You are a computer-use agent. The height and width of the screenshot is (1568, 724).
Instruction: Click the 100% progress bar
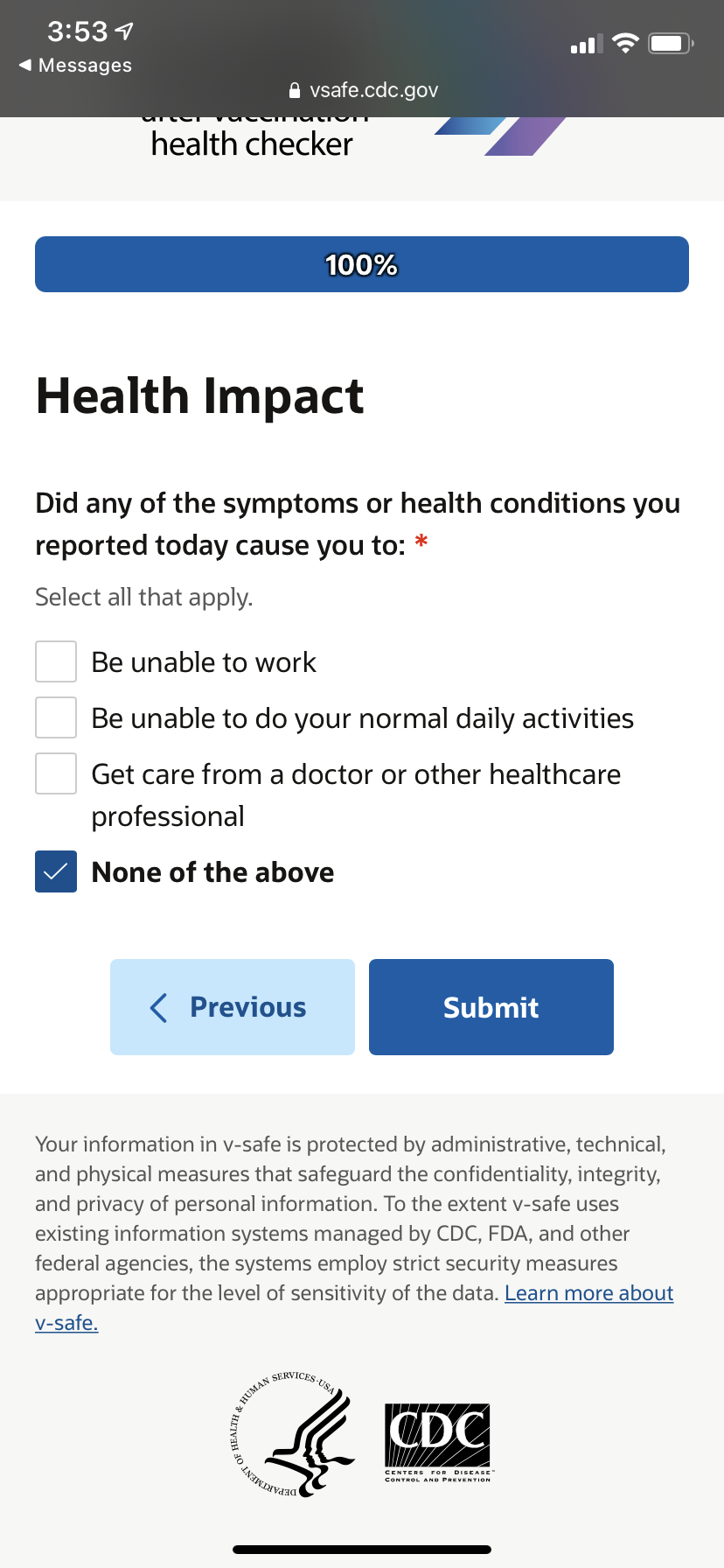(x=362, y=263)
